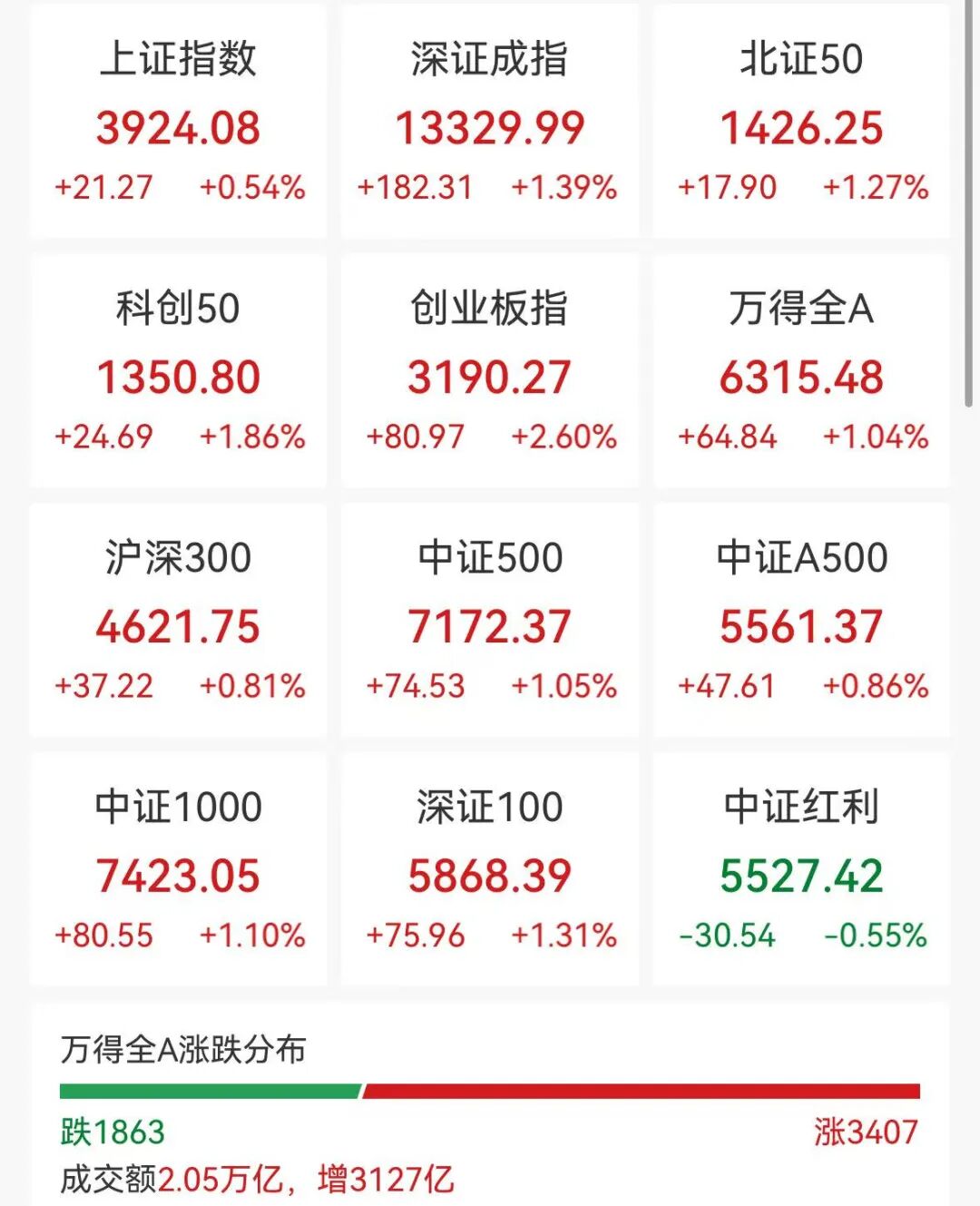View 深证成指 index details
Viewport: 980px width, 1206px height.
[x=489, y=123]
